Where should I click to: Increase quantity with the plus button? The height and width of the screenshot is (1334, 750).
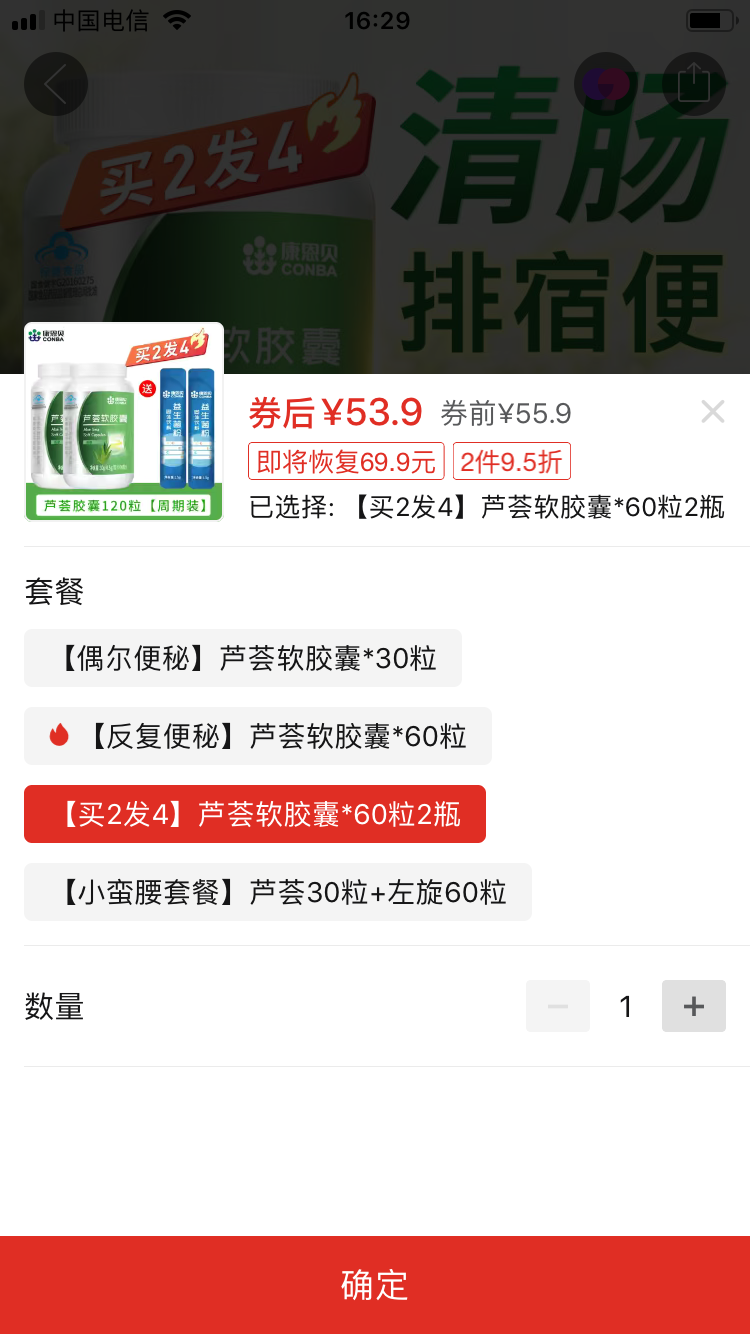click(x=693, y=1006)
